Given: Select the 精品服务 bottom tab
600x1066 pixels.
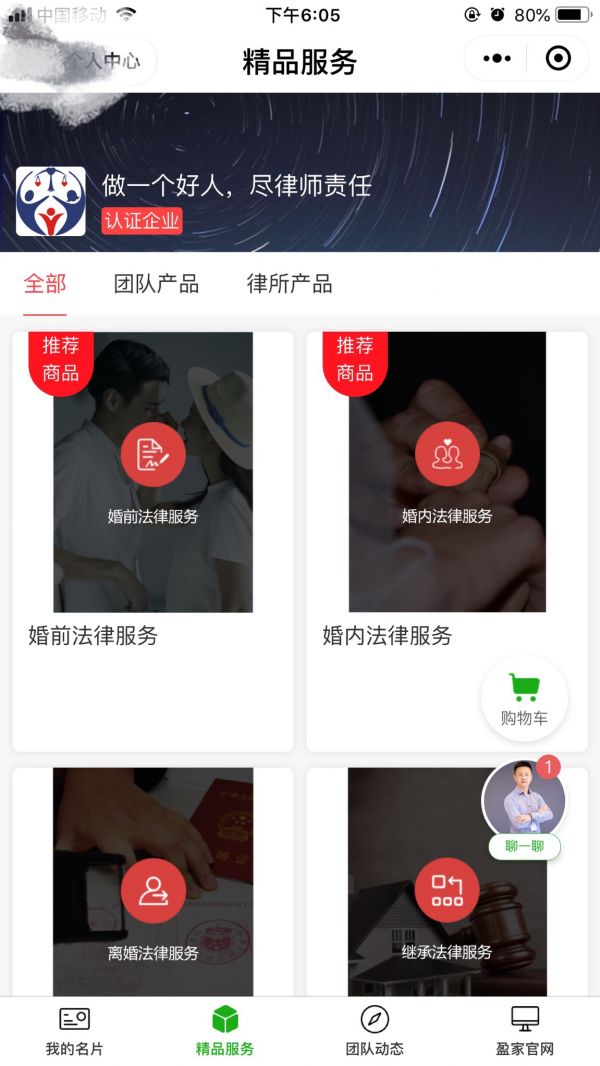Looking at the screenshot, I should tap(225, 1031).
